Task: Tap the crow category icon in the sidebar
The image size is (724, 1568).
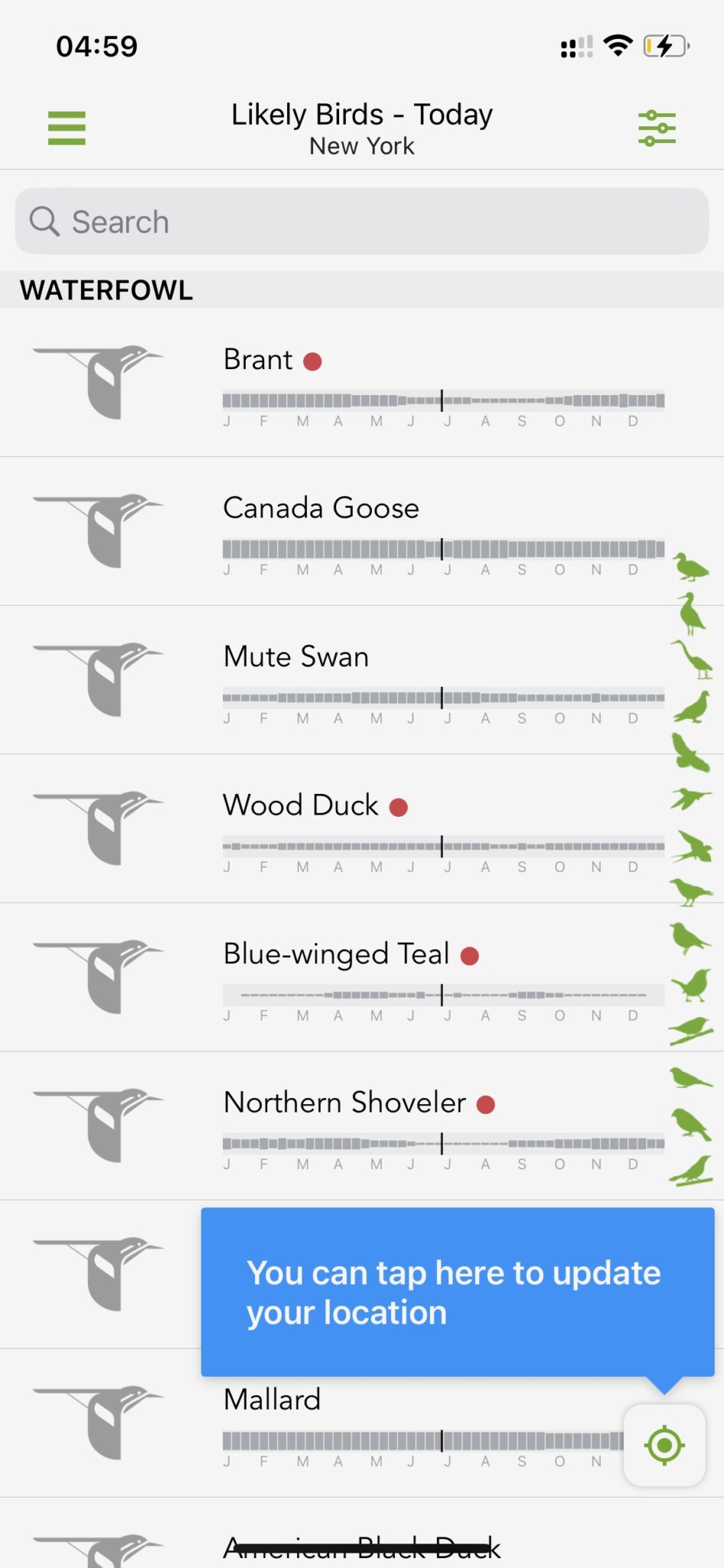Action: click(691, 891)
